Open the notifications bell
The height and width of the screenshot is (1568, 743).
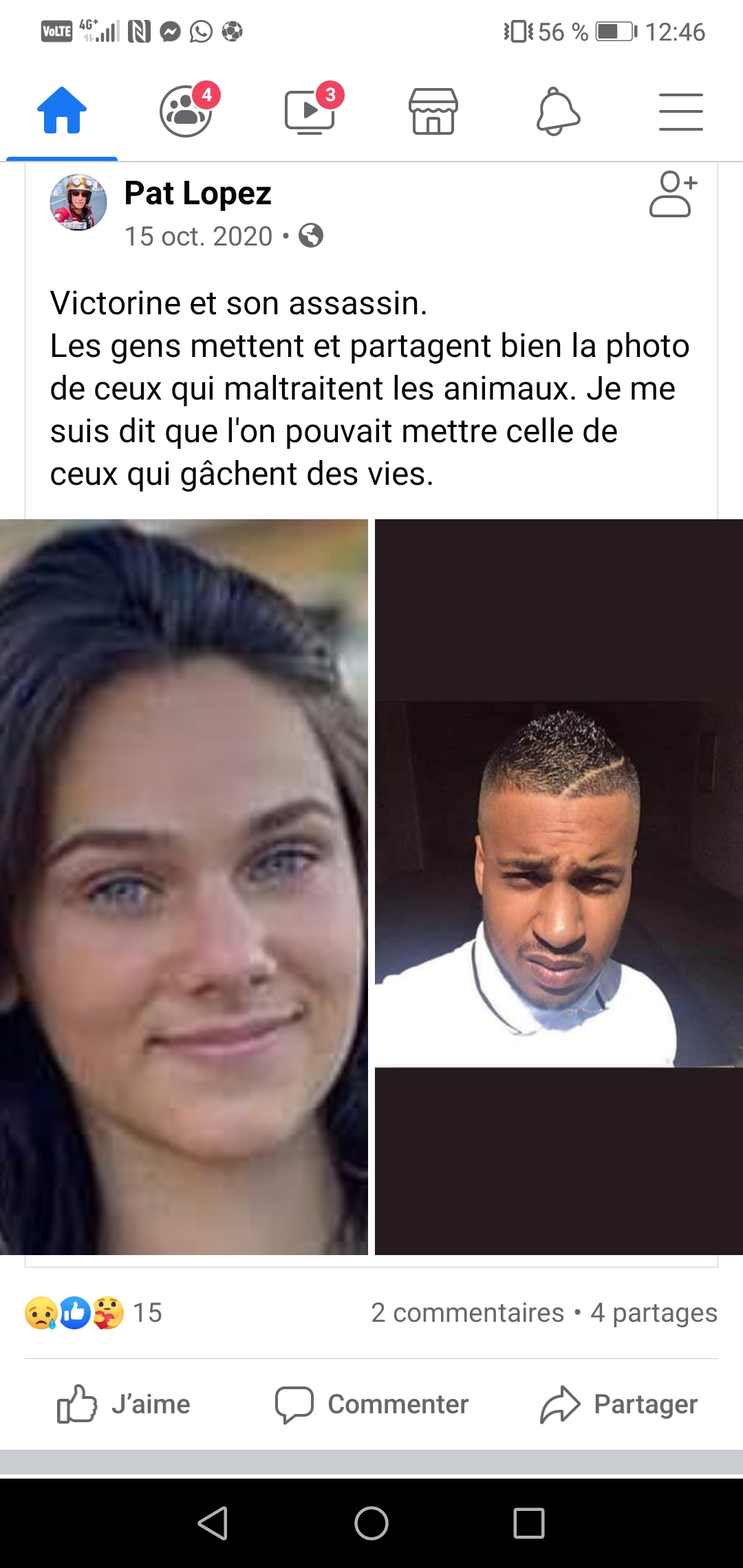[x=558, y=111]
